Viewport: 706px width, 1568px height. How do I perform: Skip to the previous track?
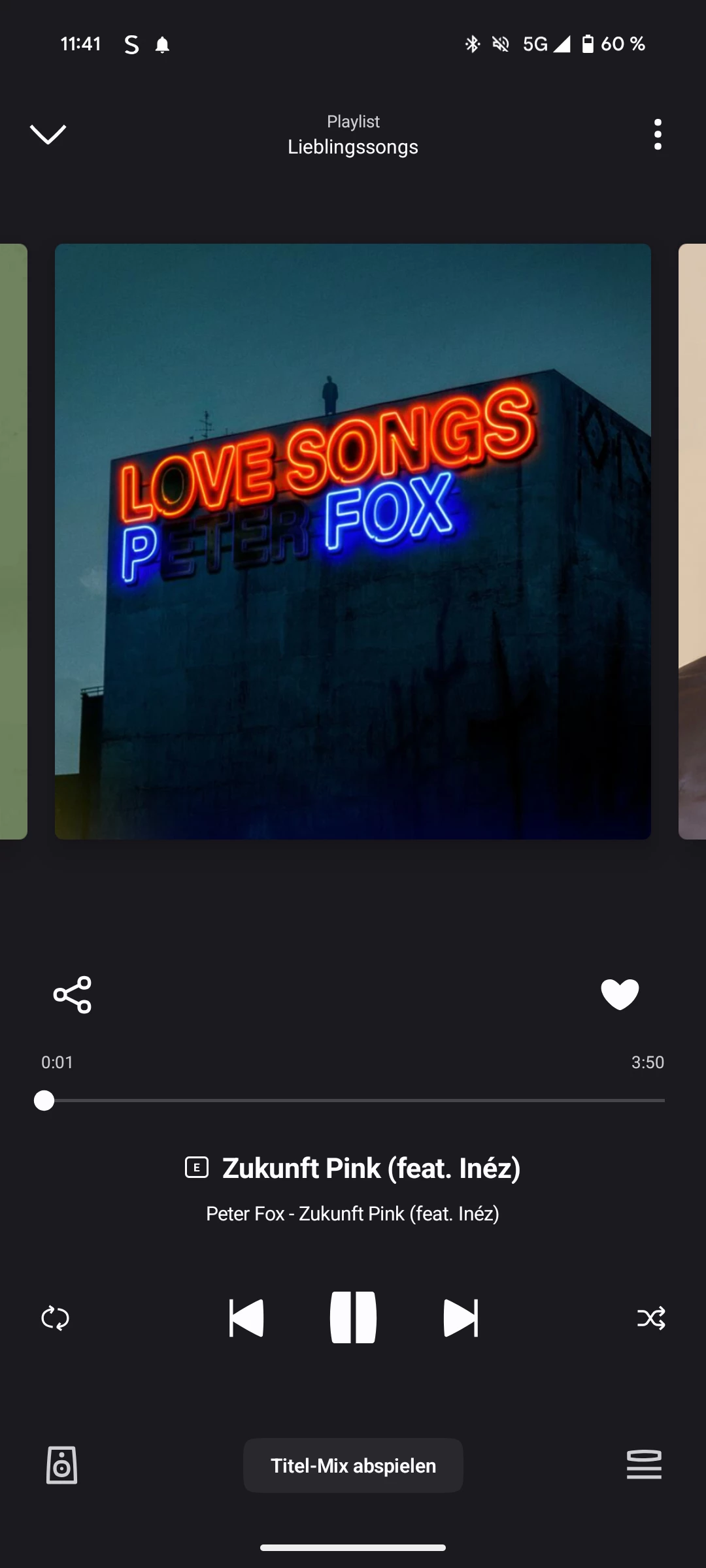point(246,1318)
